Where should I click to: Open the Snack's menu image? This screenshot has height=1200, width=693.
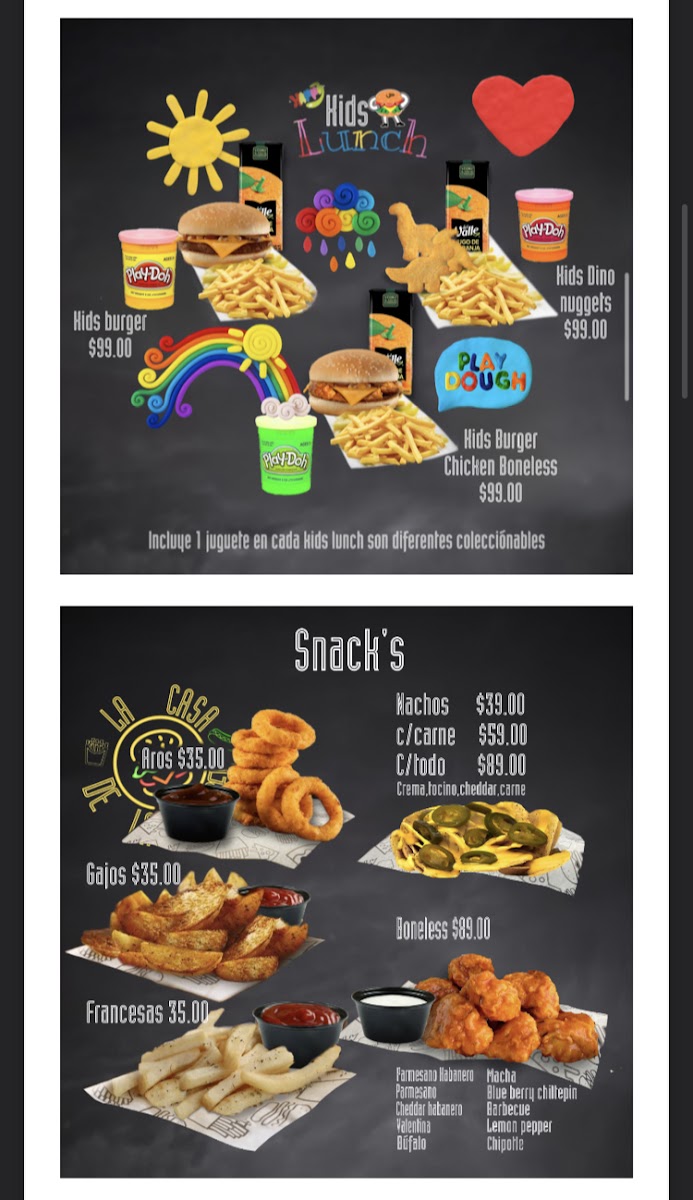346,891
